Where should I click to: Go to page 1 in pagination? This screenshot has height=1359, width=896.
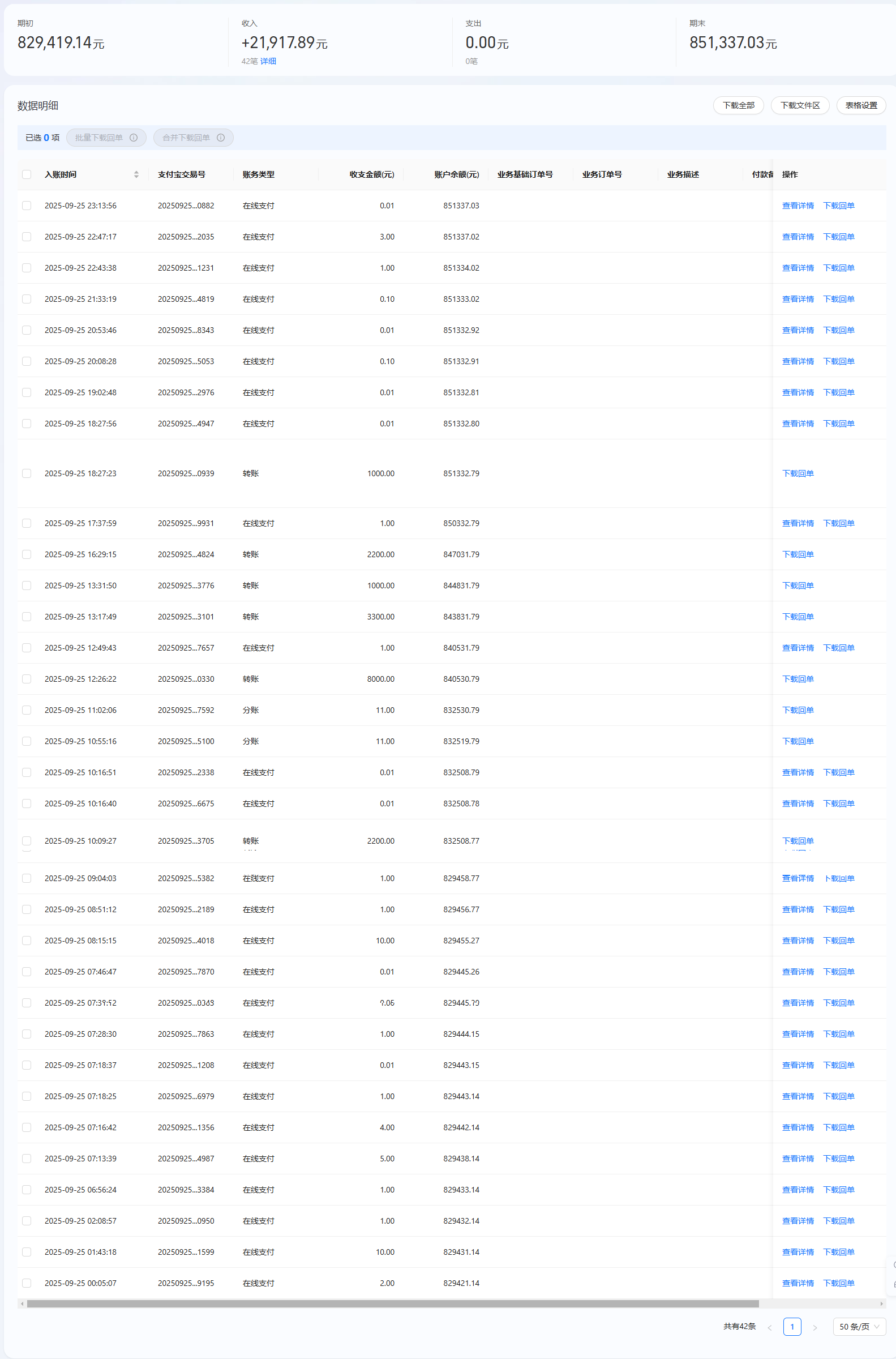click(x=791, y=1326)
